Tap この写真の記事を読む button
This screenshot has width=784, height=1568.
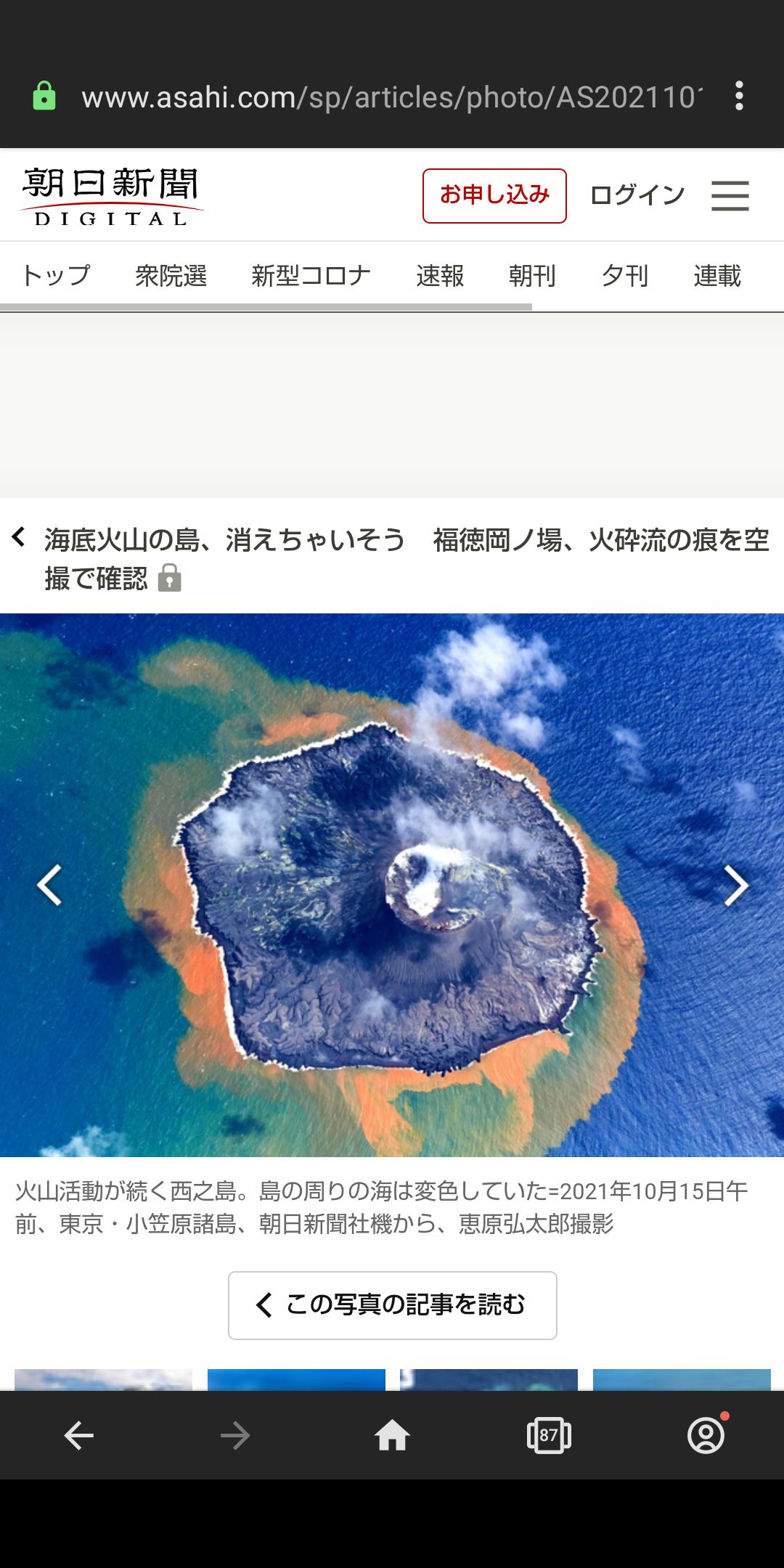(x=392, y=1305)
